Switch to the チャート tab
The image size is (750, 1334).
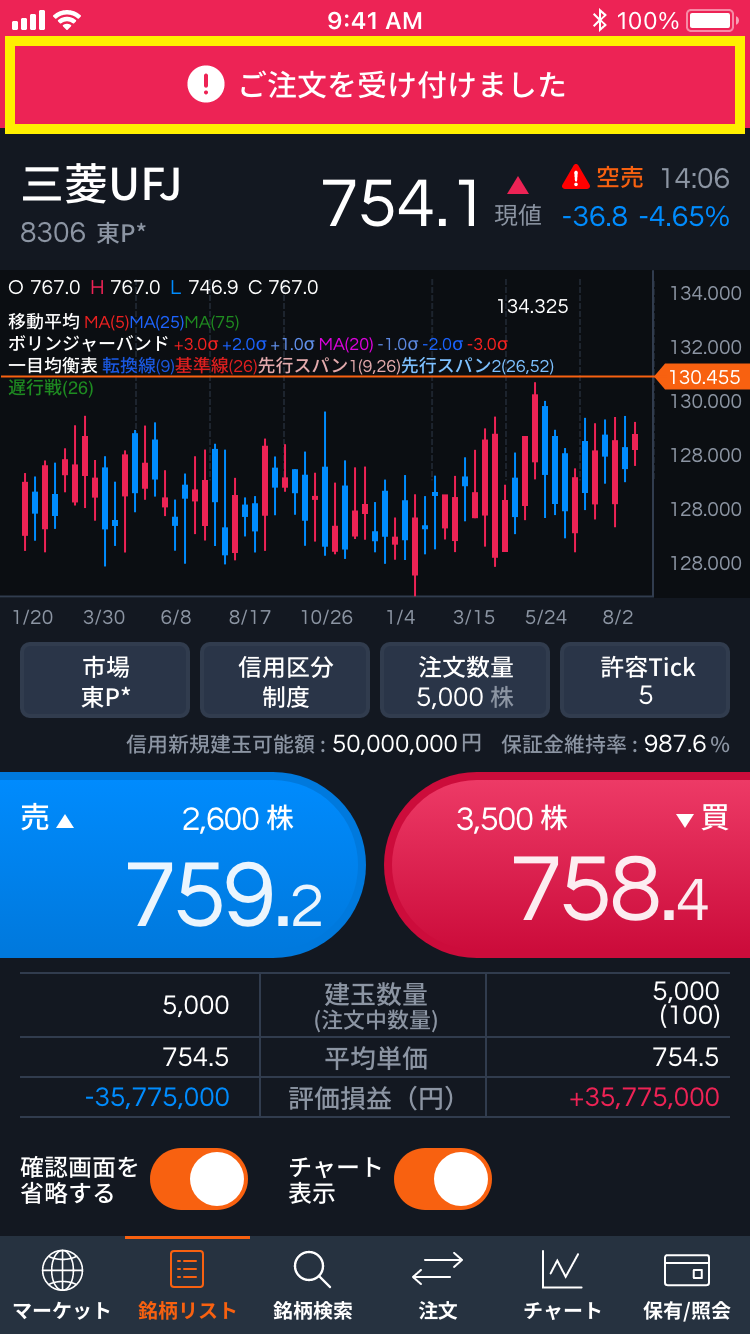coord(562,1285)
